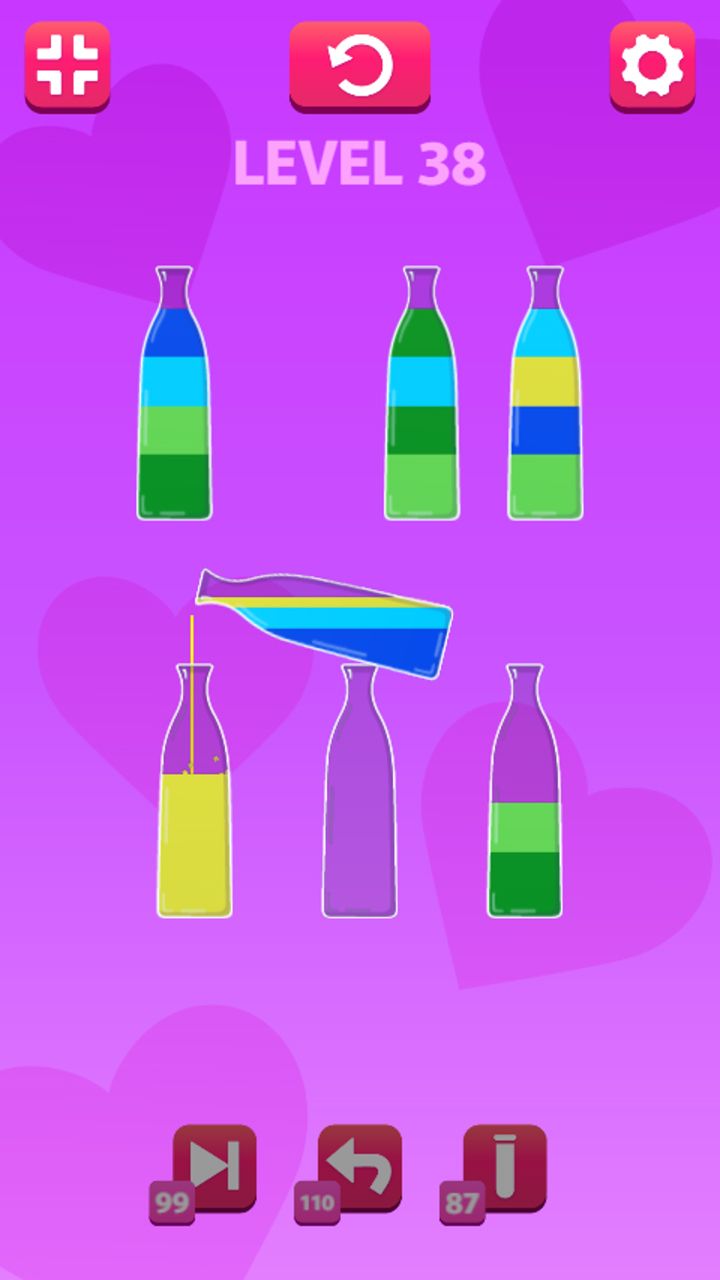720x1280 pixels.
Task: Add an extra bottle using the 87 button
Action: tap(504, 1168)
